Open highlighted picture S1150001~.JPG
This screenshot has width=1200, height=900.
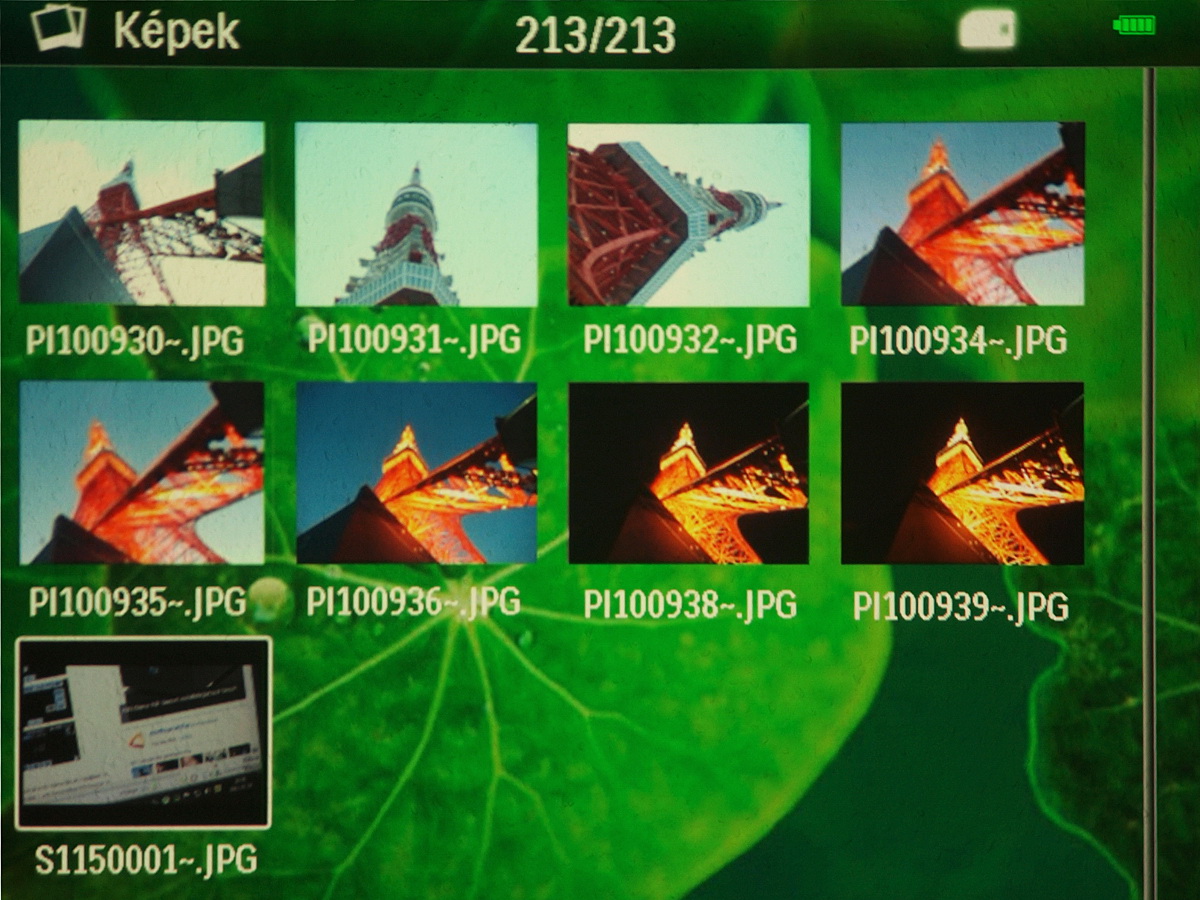143,733
